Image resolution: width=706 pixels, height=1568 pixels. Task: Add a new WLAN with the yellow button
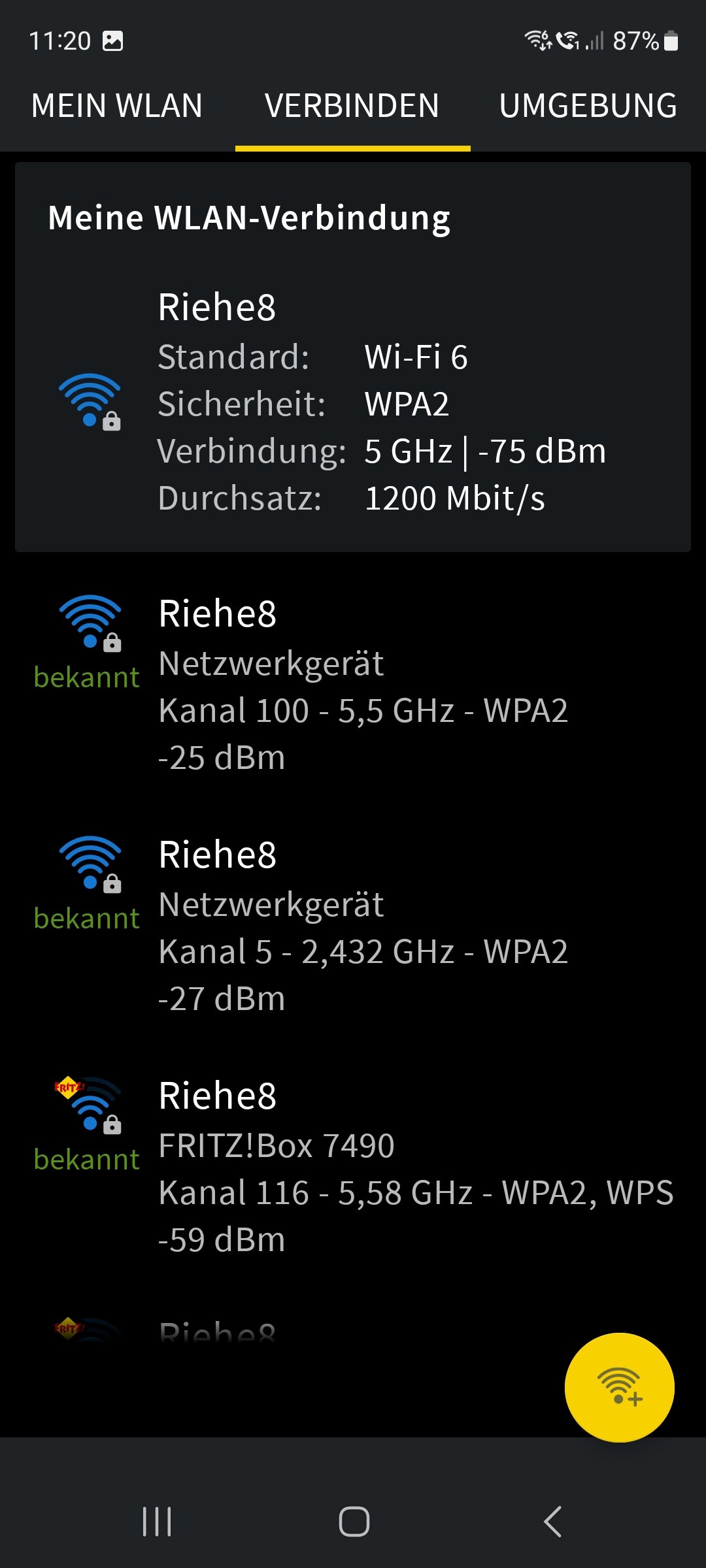point(619,1387)
